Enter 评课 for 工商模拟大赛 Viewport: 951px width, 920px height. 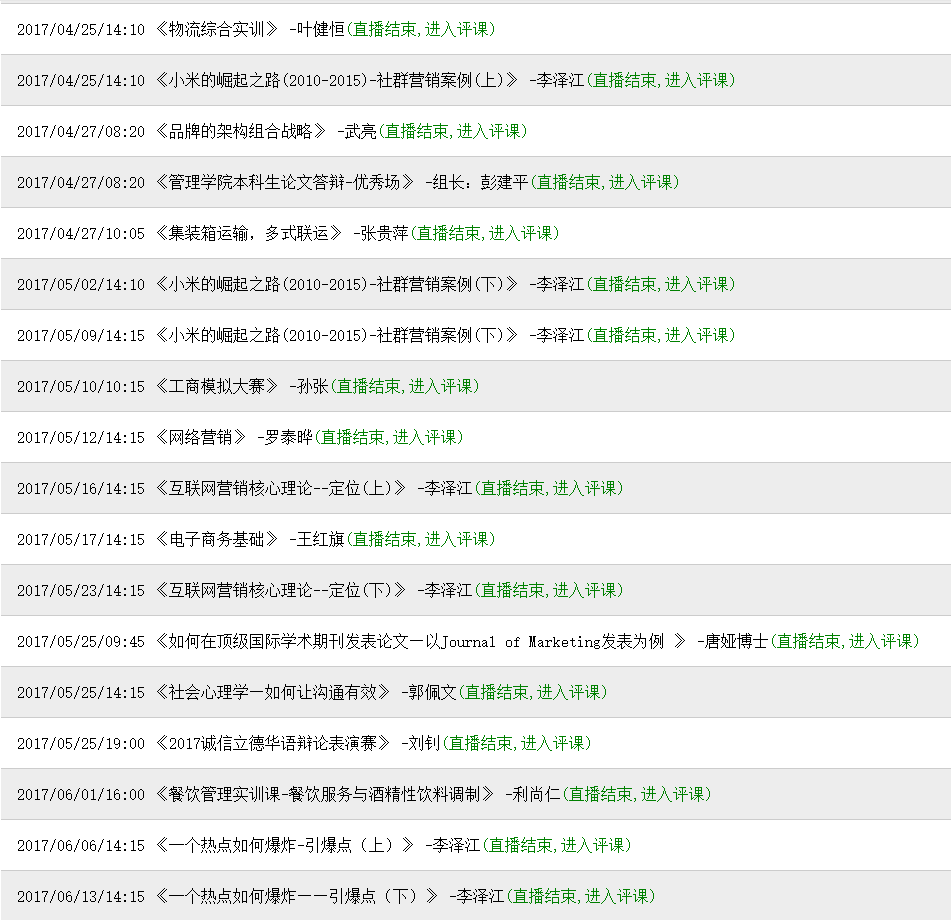click(441, 386)
